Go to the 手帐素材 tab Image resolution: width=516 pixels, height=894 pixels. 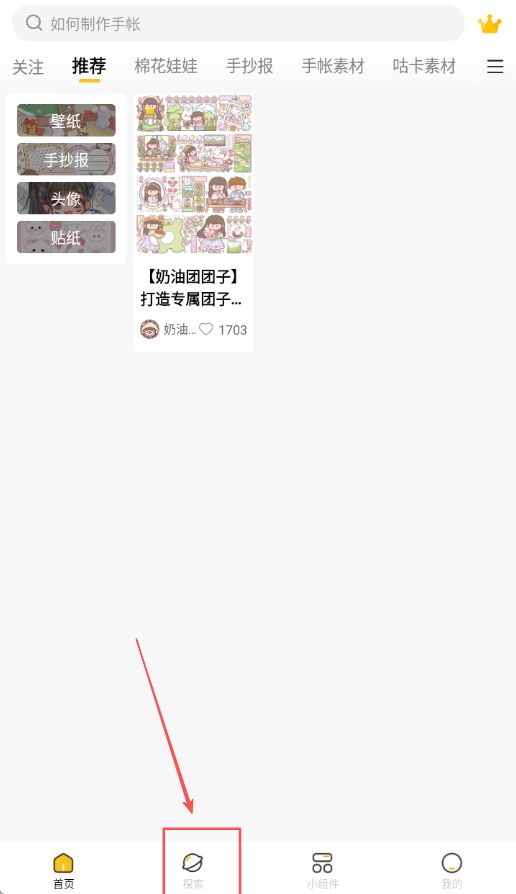[333, 66]
